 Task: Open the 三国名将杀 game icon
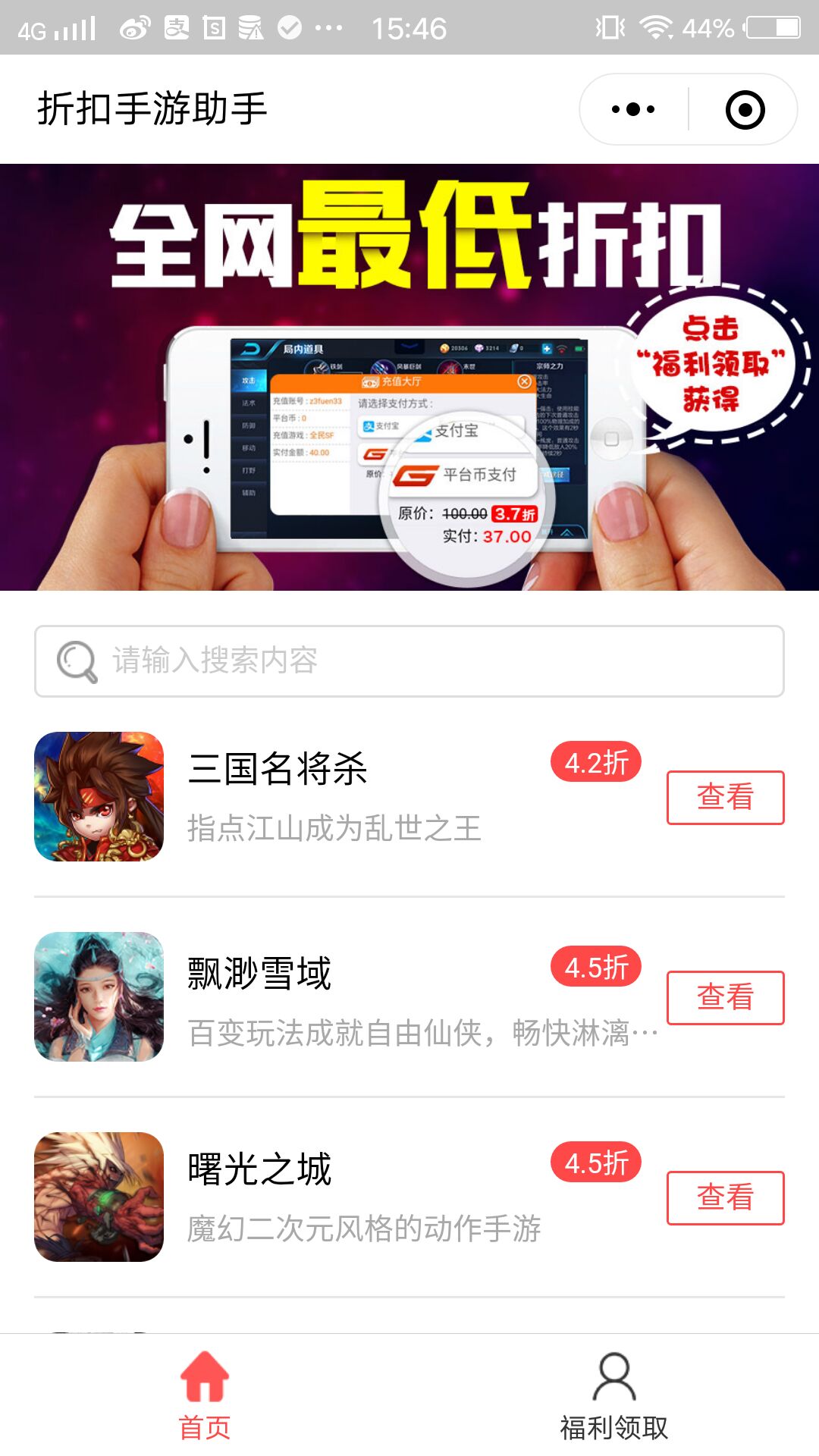99,796
